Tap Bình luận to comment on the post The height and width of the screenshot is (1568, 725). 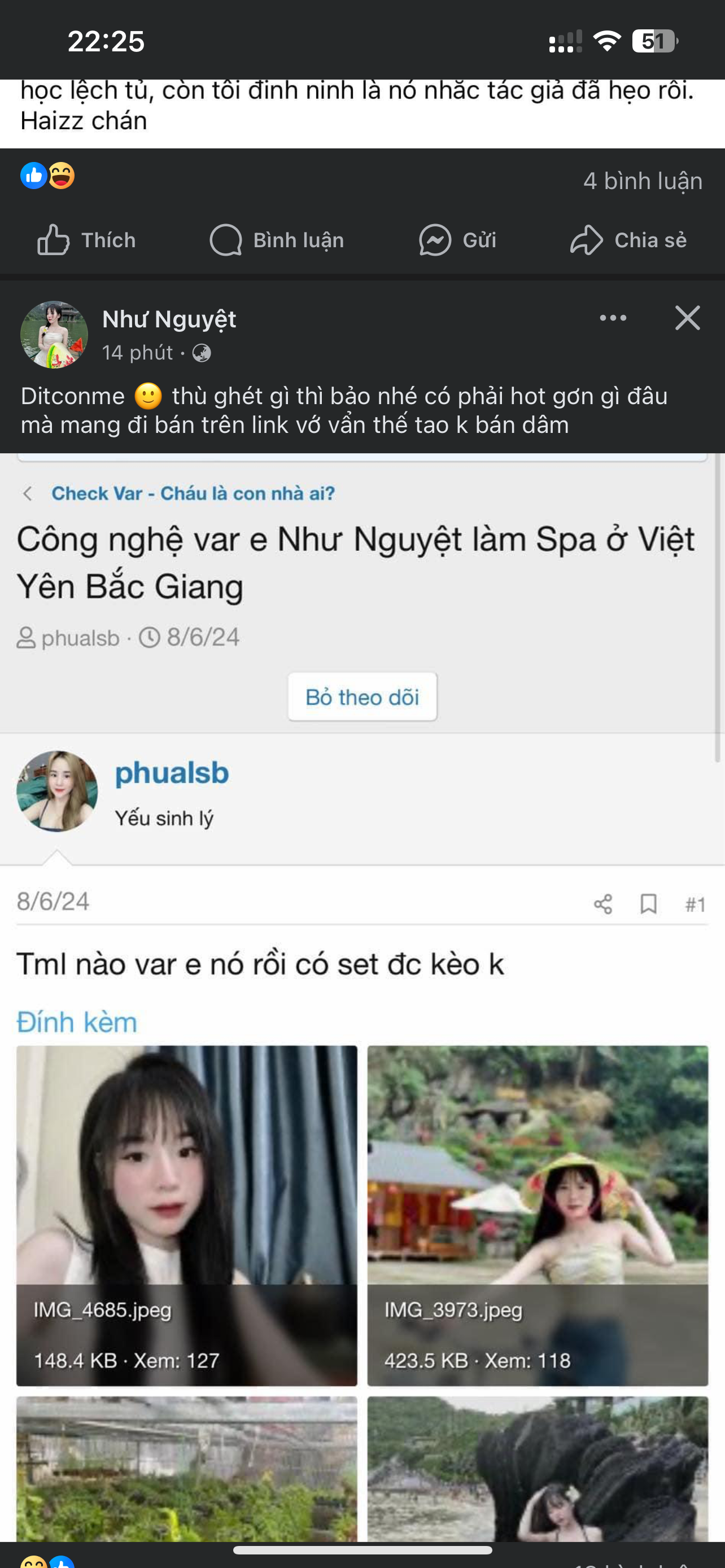(277, 240)
